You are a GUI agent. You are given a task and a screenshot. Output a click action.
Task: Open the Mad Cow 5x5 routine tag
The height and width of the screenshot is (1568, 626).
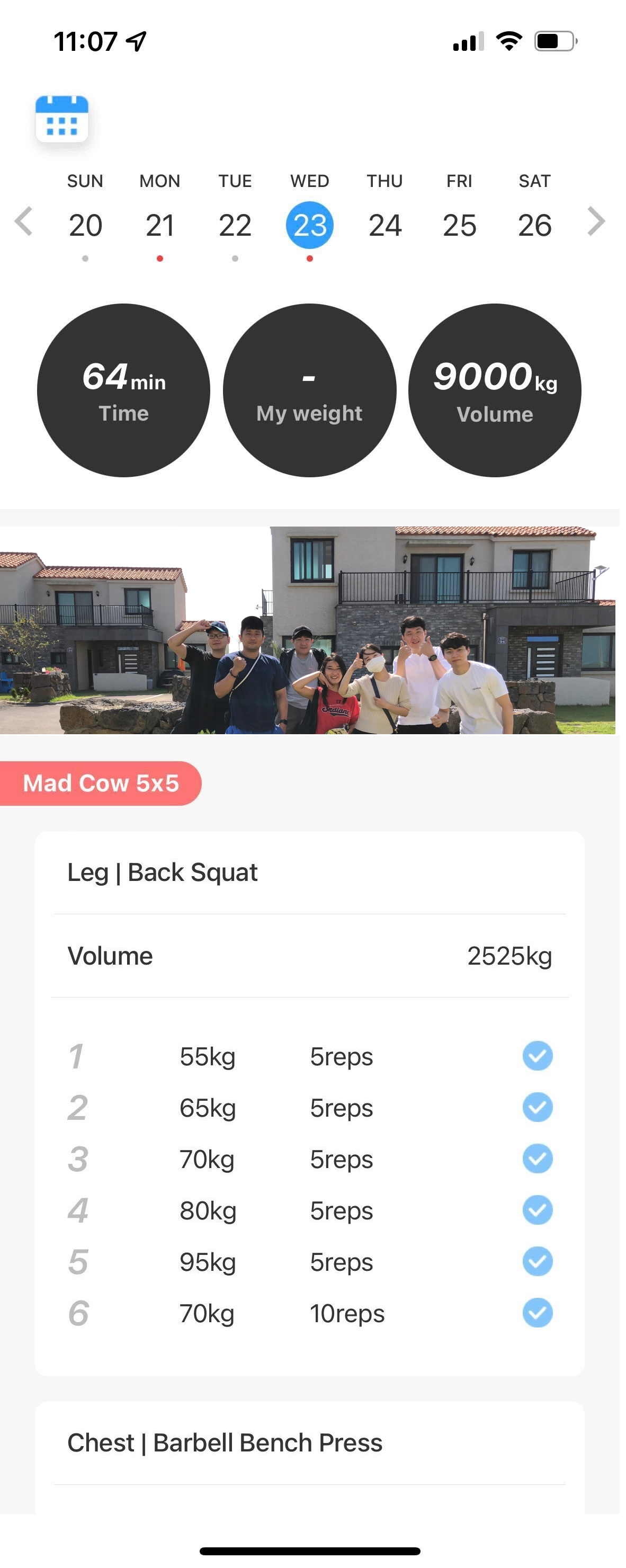point(101,783)
